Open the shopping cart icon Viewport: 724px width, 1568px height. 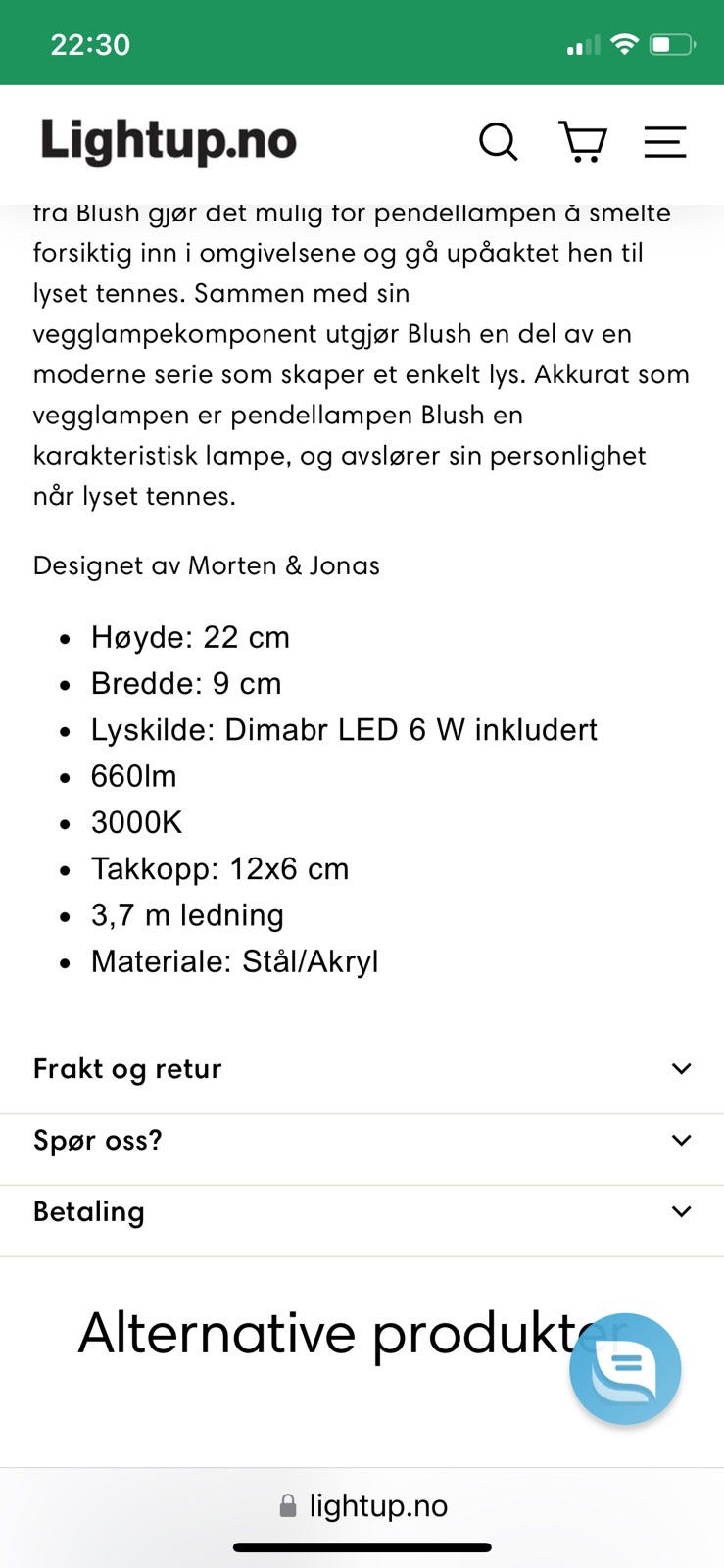[582, 141]
